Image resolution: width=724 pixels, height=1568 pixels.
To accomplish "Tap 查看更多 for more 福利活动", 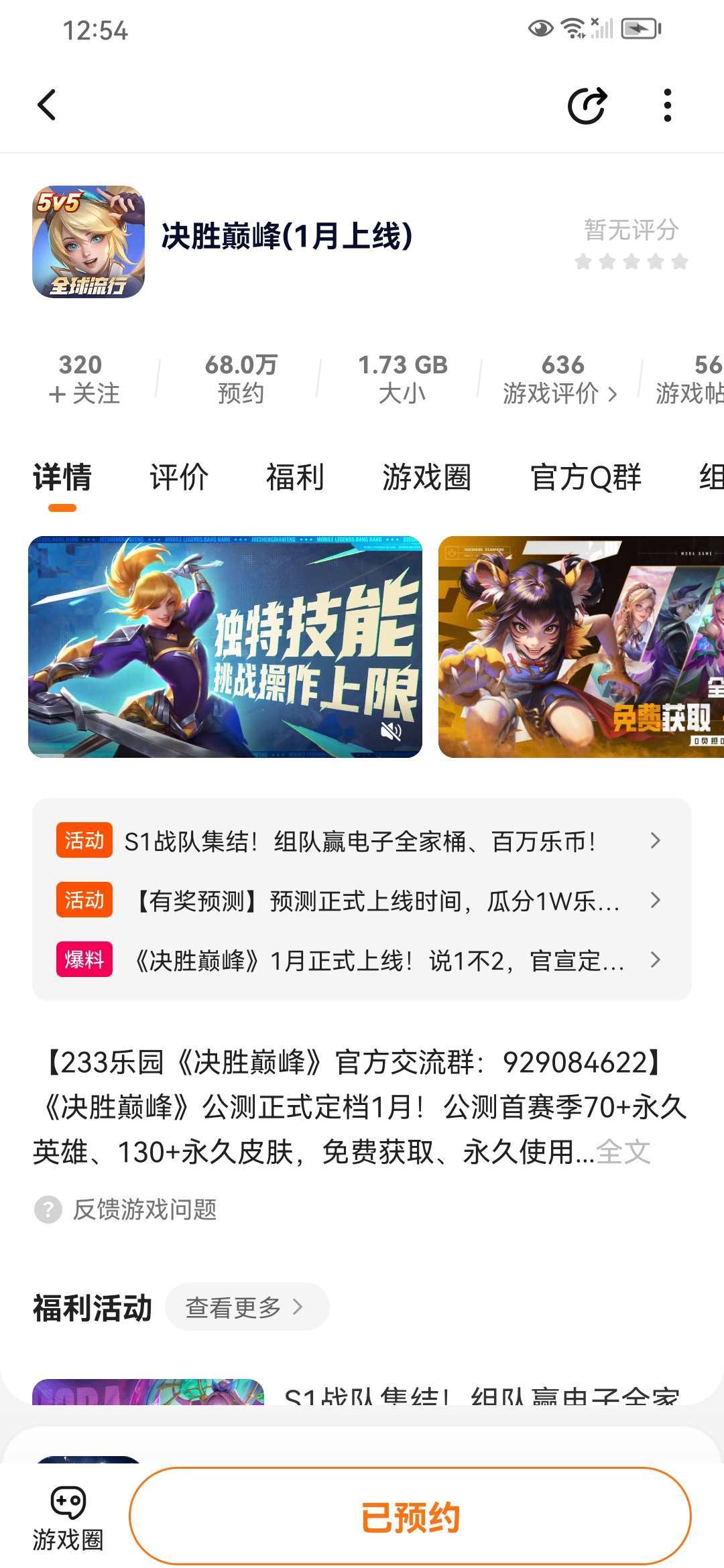I will click(x=245, y=1307).
